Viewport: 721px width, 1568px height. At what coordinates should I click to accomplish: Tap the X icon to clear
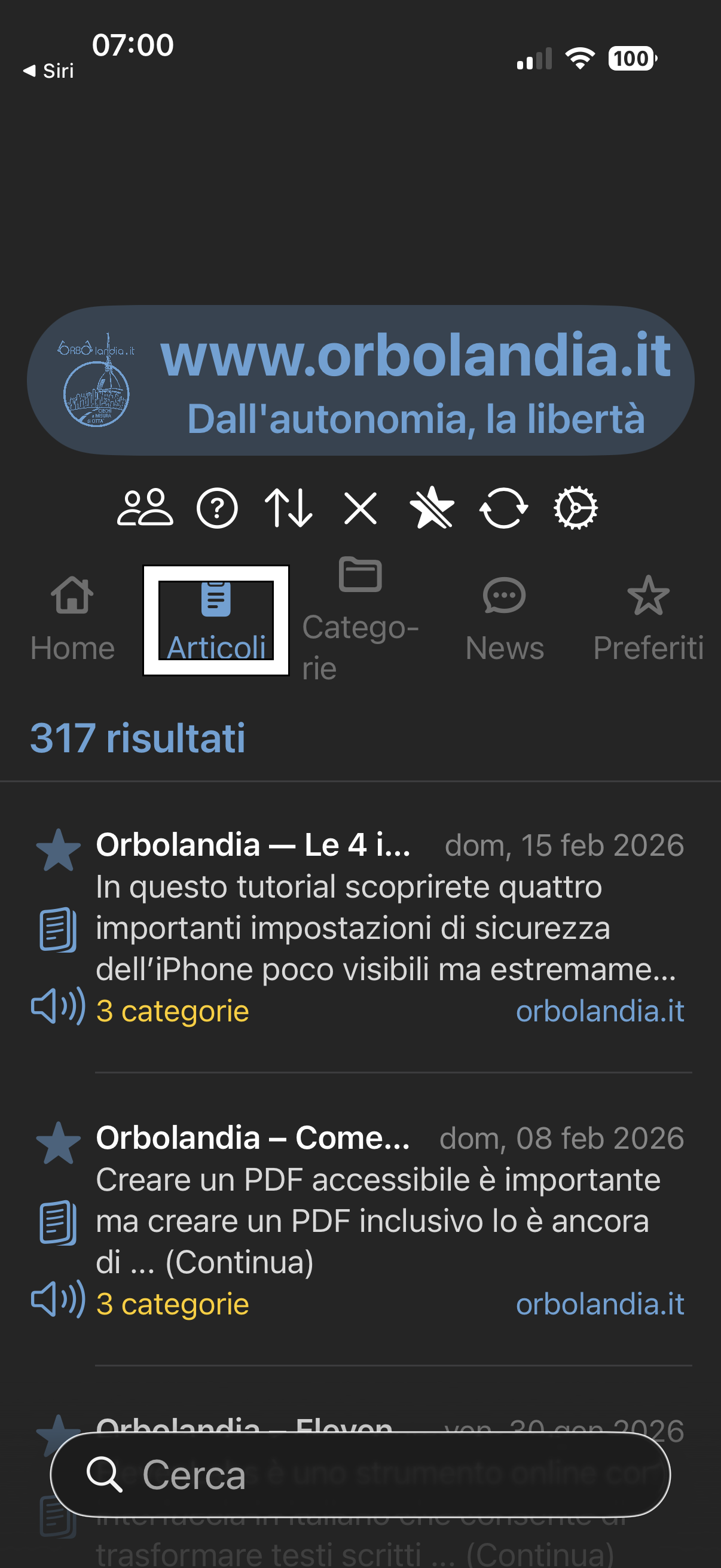coord(360,510)
